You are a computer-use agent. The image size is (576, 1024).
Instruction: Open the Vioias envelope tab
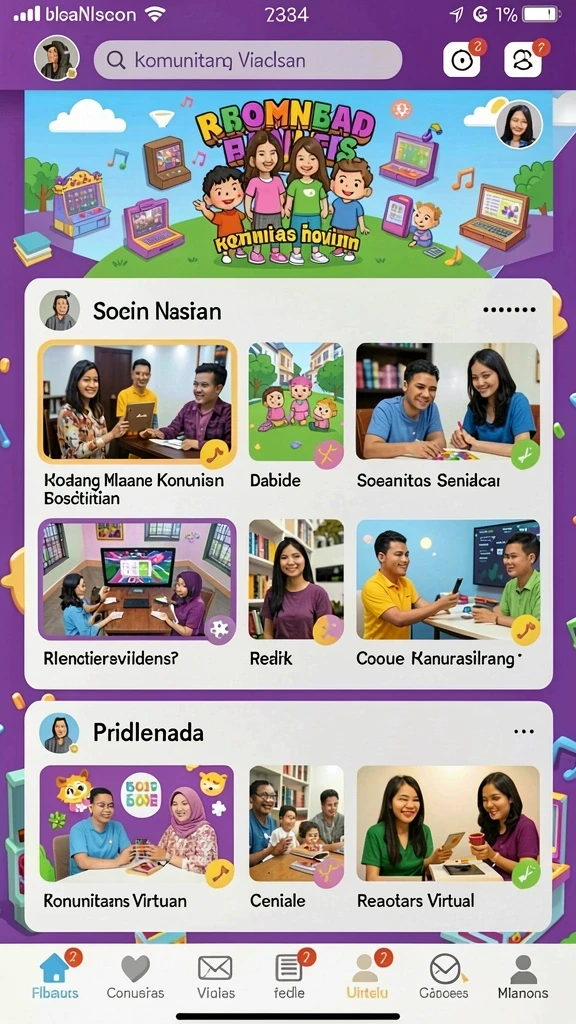pyautogui.click(x=216, y=976)
